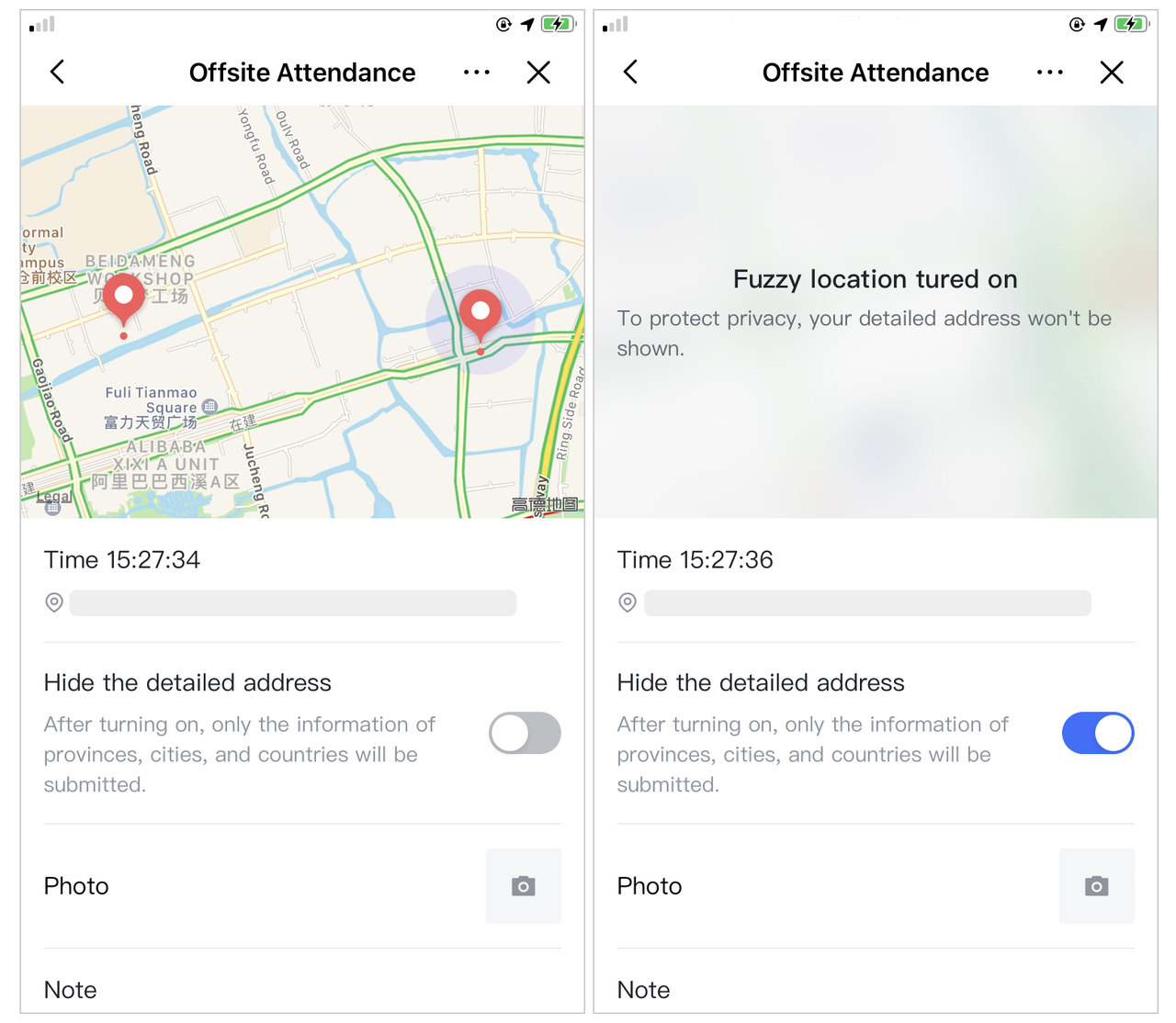Turn off the enabled Hide the detailed address switch
Image resolution: width=1176 pixels, height=1023 pixels.
click(1098, 733)
